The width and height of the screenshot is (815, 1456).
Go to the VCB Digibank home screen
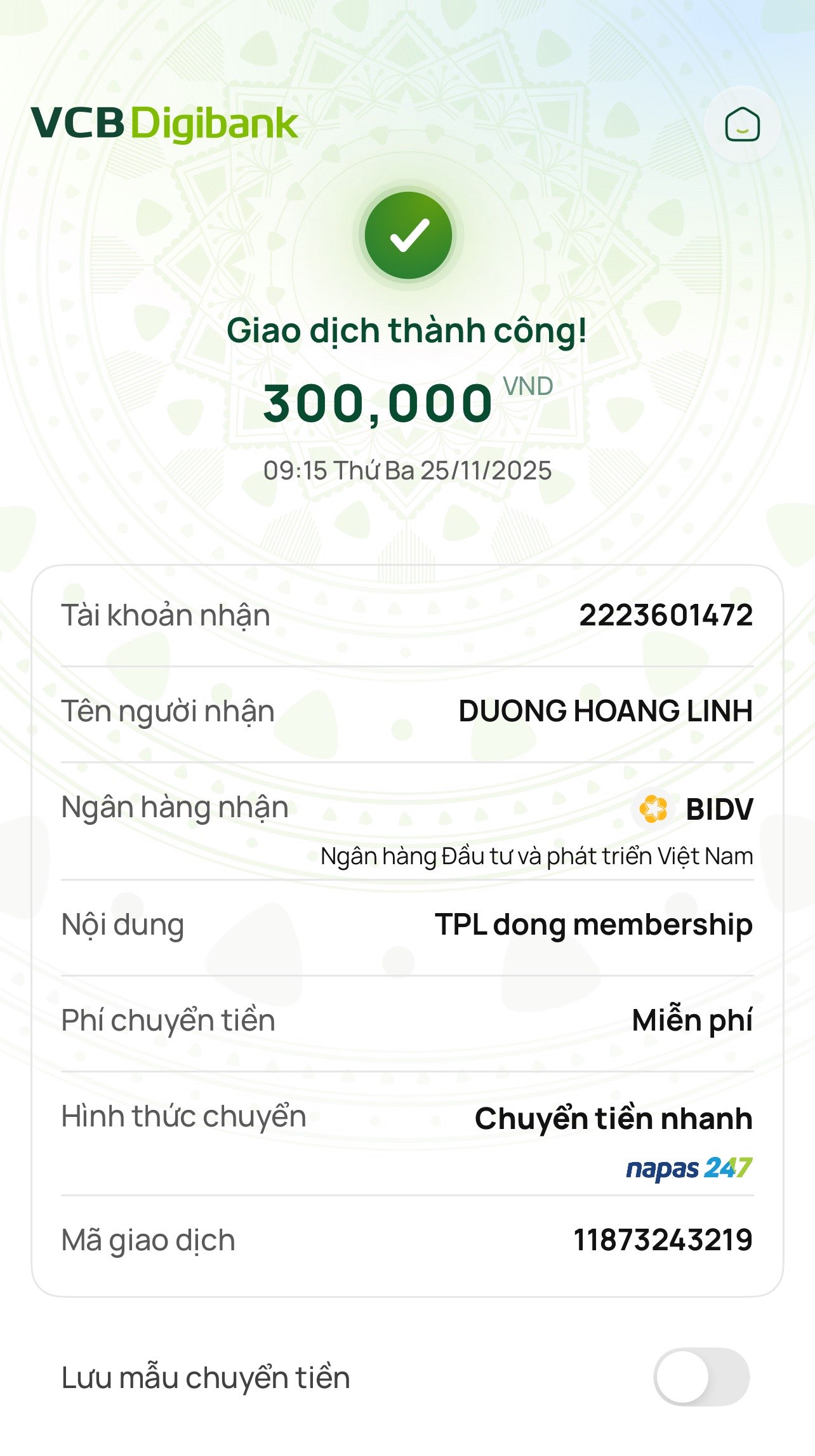742,124
